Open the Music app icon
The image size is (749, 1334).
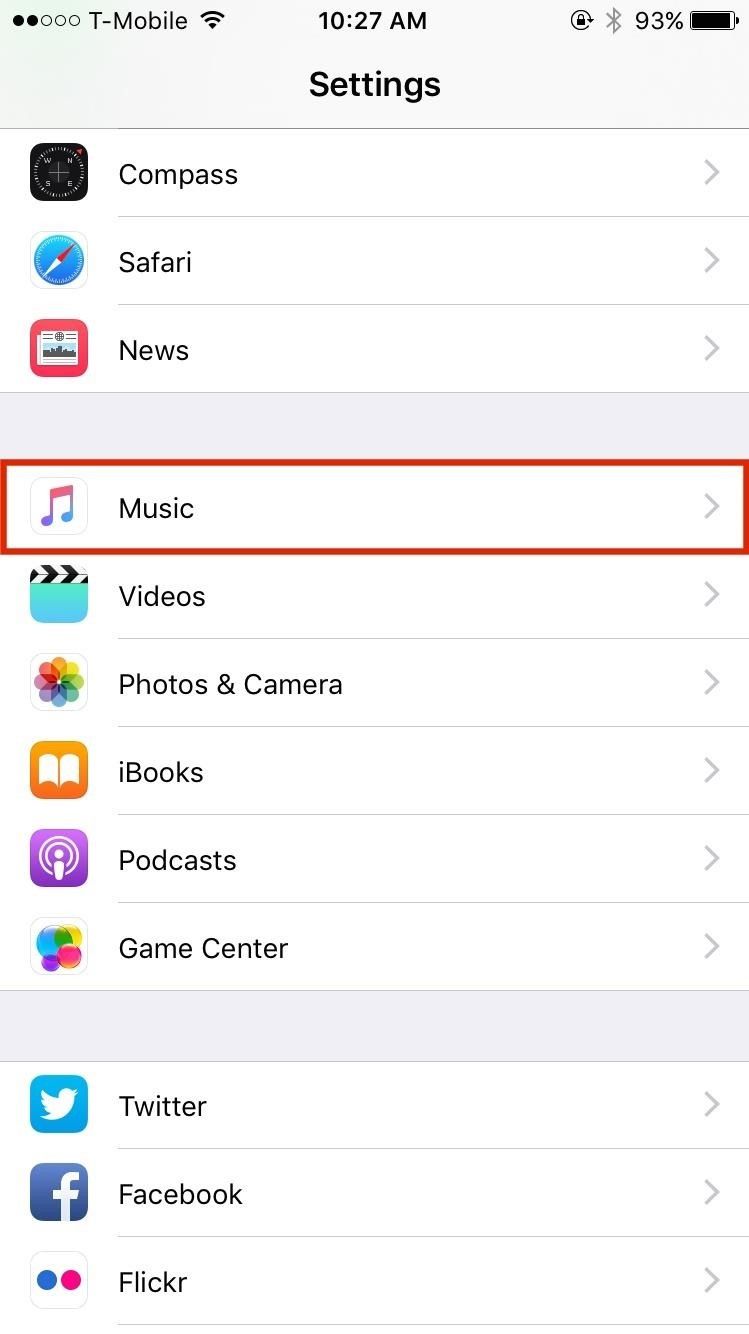(x=58, y=507)
